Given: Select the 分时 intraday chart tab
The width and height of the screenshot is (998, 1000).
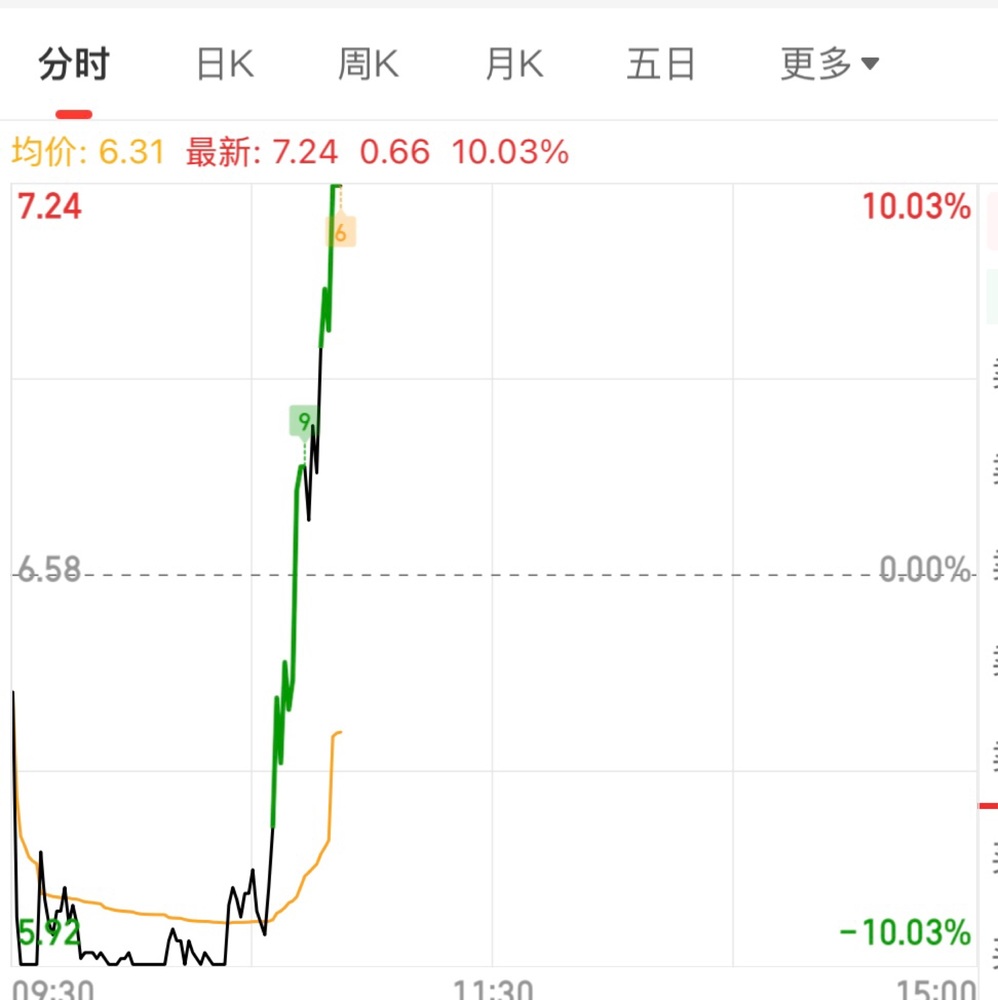Looking at the screenshot, I should 73,65.
